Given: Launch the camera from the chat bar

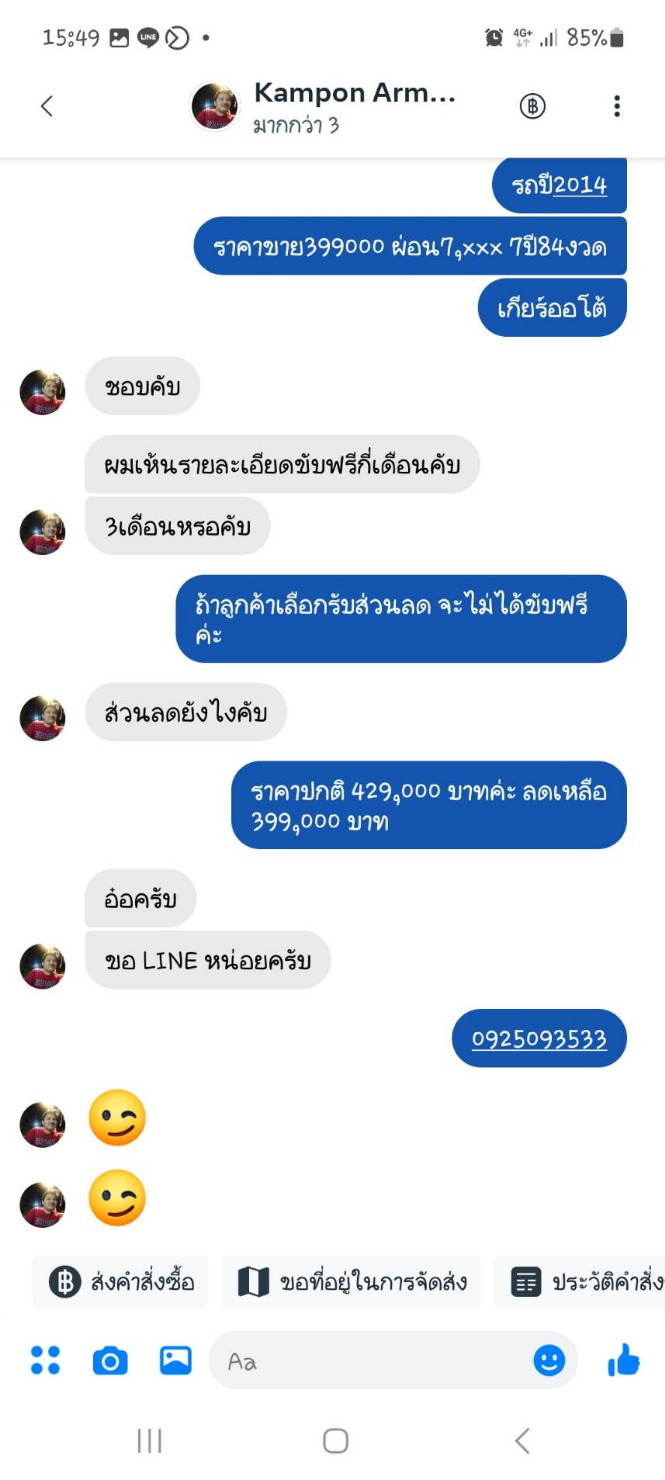Looking at the screenshot, I should 110,1360.
